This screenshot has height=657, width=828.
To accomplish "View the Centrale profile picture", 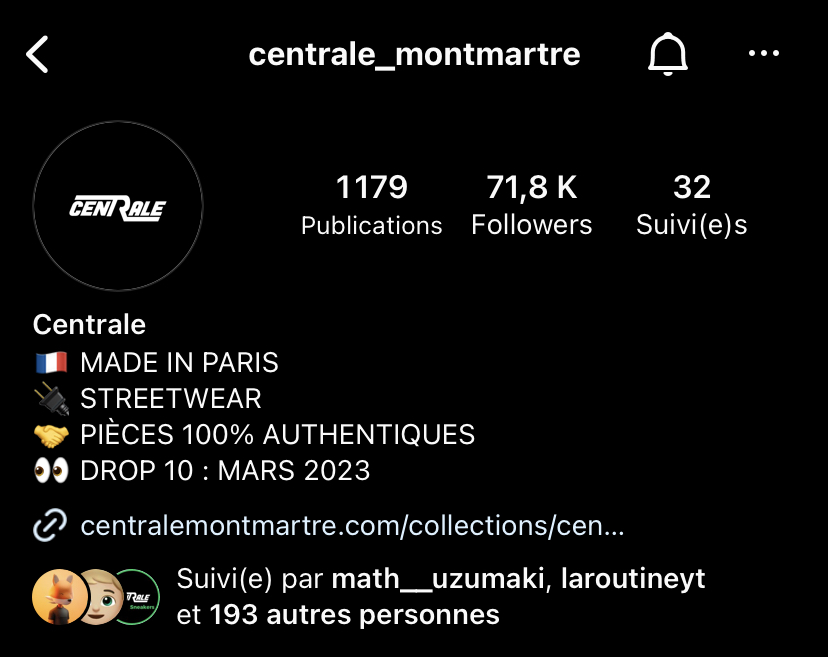I will click(x=118, y=208).
